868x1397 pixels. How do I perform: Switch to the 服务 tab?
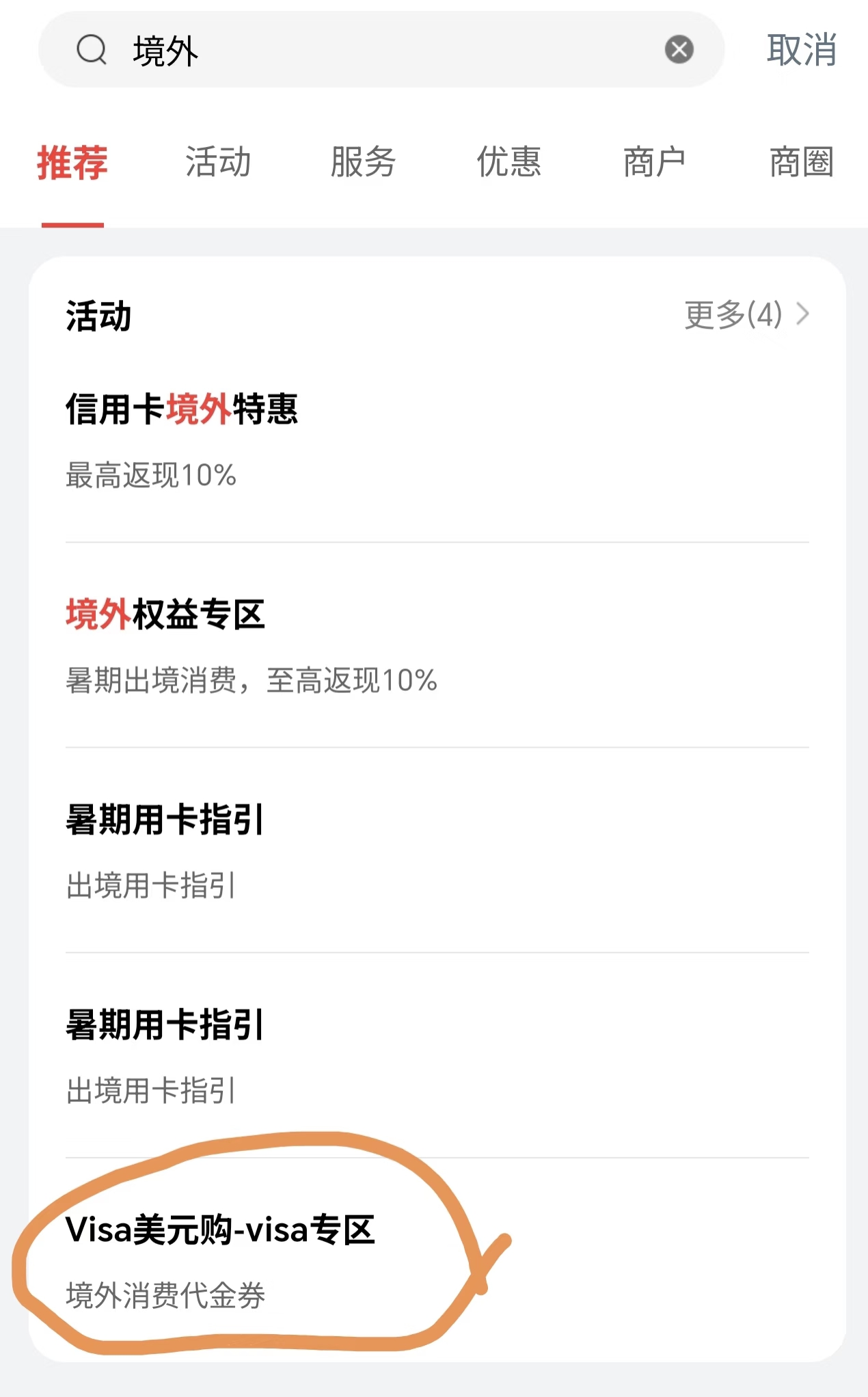tap(363, 163)
